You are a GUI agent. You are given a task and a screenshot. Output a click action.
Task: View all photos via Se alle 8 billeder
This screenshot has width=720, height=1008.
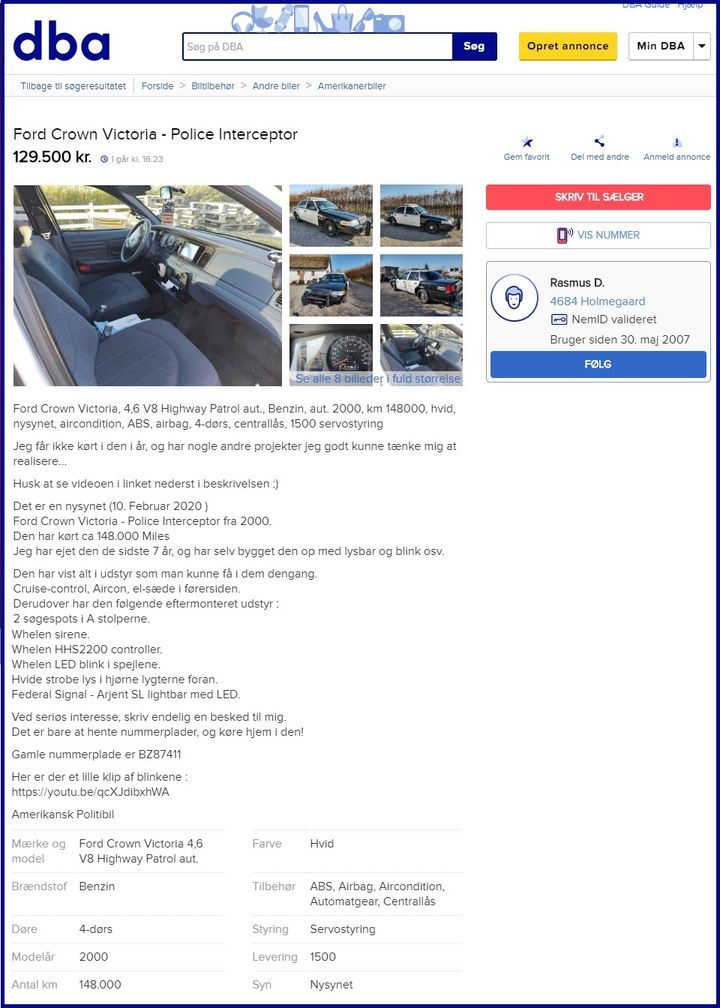click(x=378, y=379)
